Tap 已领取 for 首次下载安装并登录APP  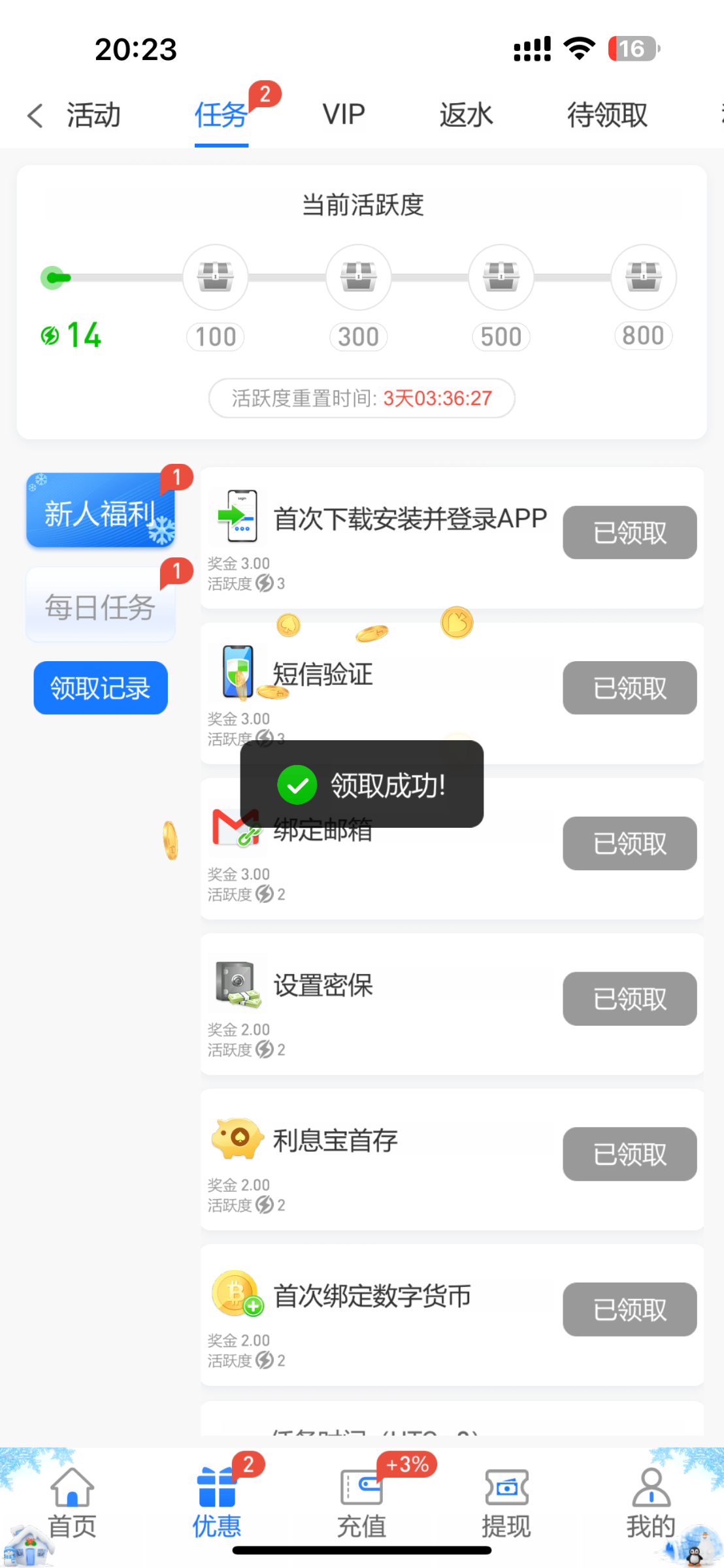point(629,532)
